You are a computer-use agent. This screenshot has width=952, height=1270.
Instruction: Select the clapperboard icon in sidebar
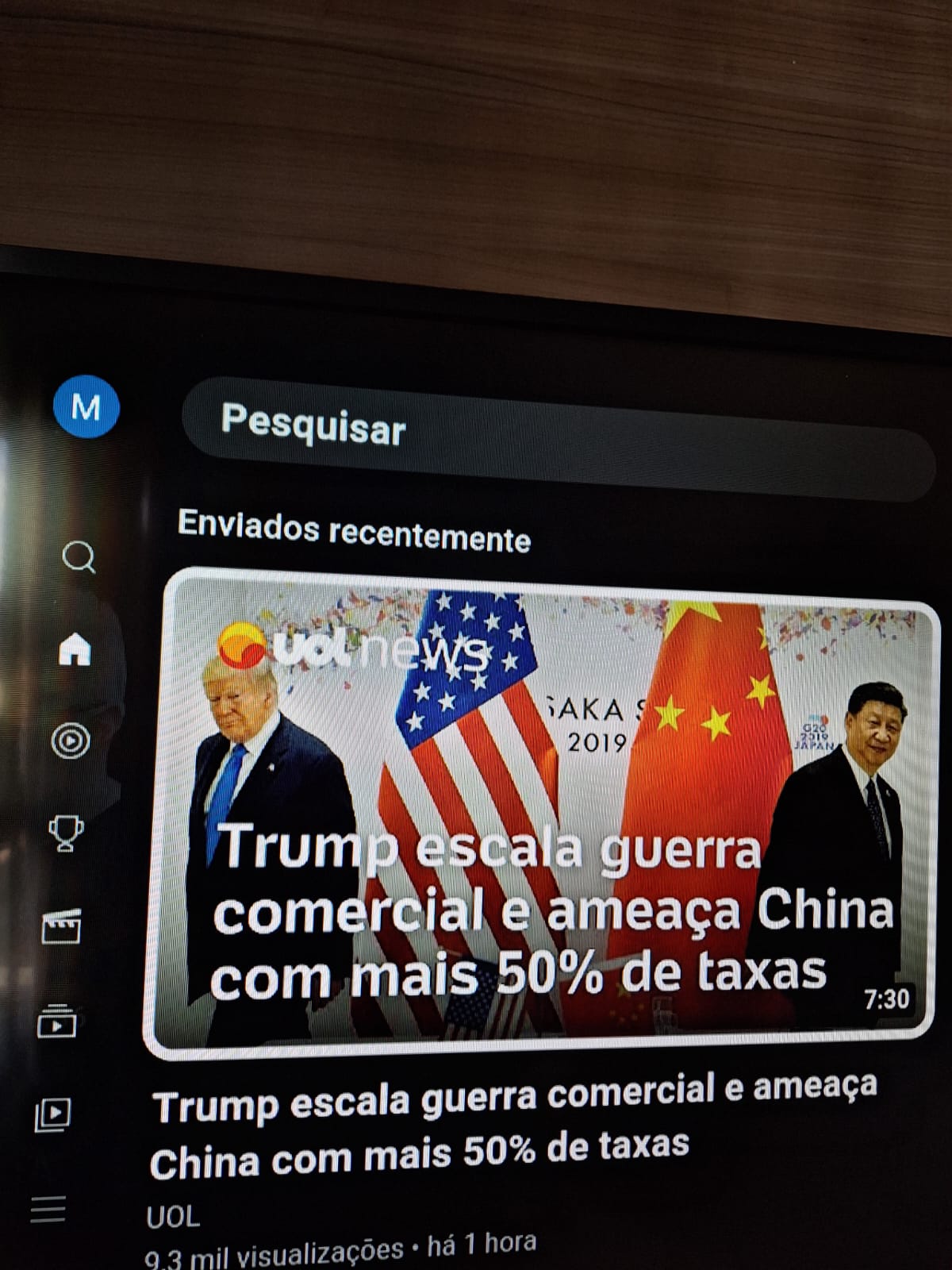click(x=61, y=926)
